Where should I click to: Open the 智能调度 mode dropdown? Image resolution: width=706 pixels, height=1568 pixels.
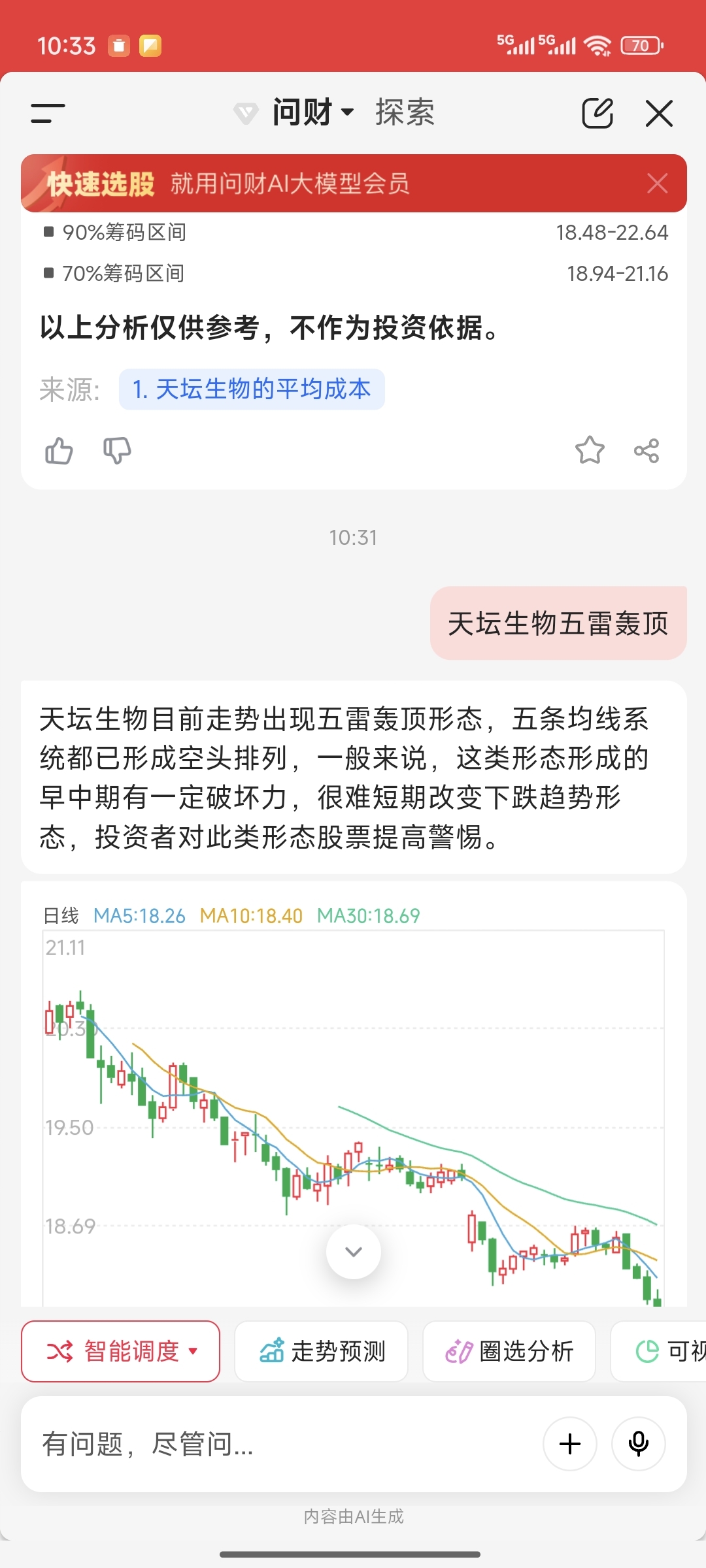point(120,1351)
